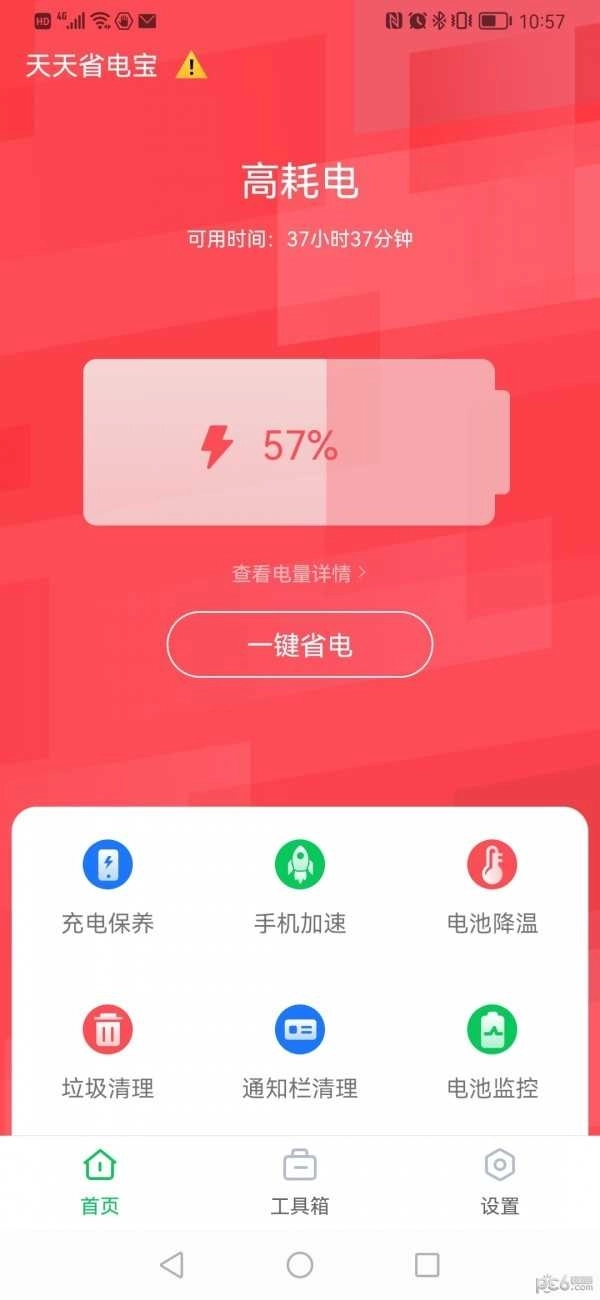Open 电池降温 battery cooling
Viewport: 600px width, 1300px height.
(492, 885)
